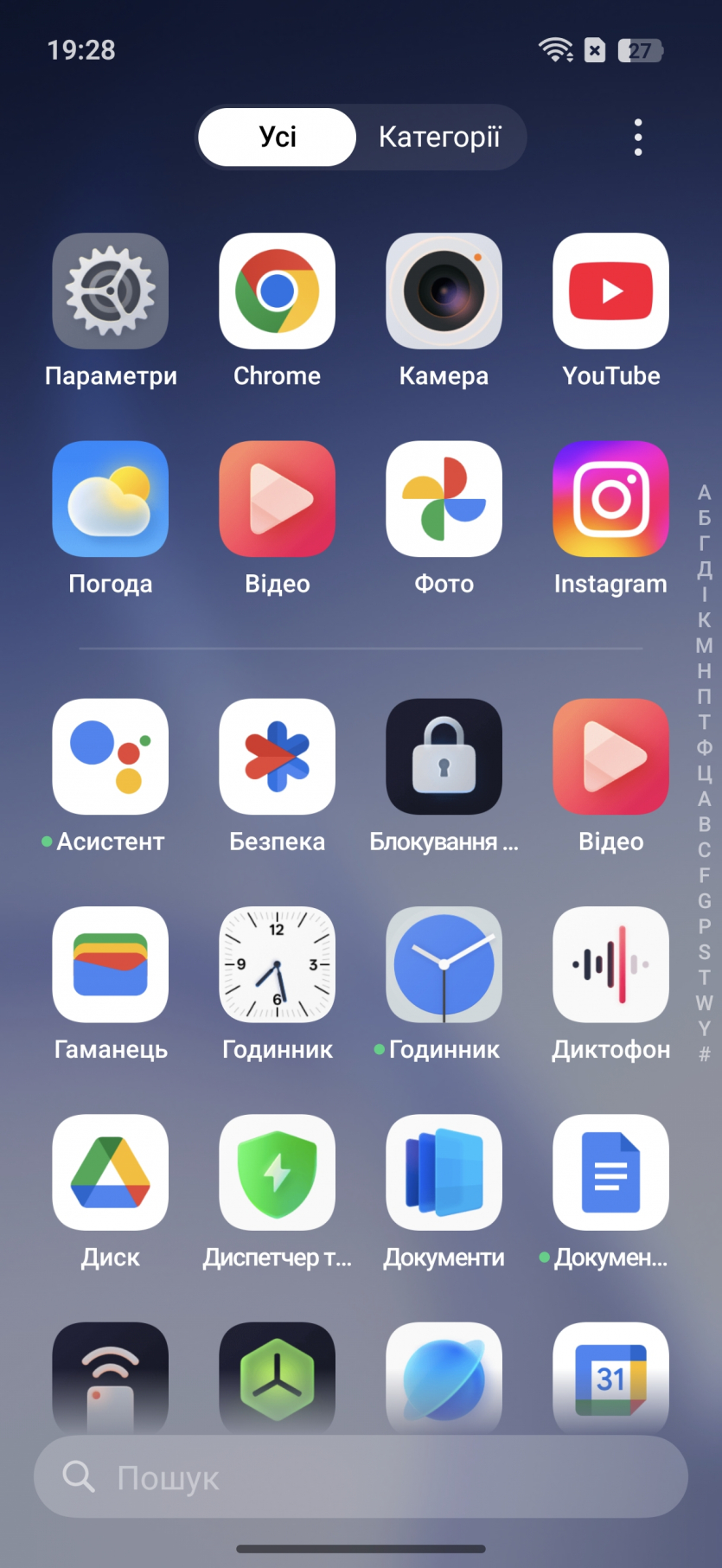Launch YouTube
Viewport: 722px width, 1568px height.
[x=610, y=291]
